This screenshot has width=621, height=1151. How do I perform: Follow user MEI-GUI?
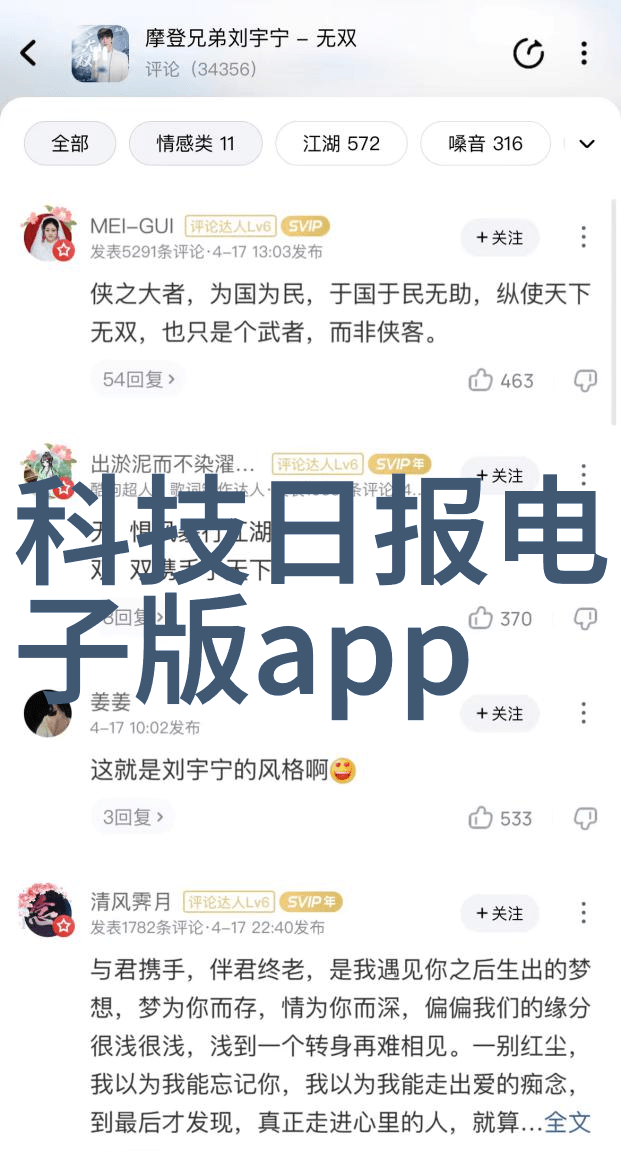coord(499,237)
